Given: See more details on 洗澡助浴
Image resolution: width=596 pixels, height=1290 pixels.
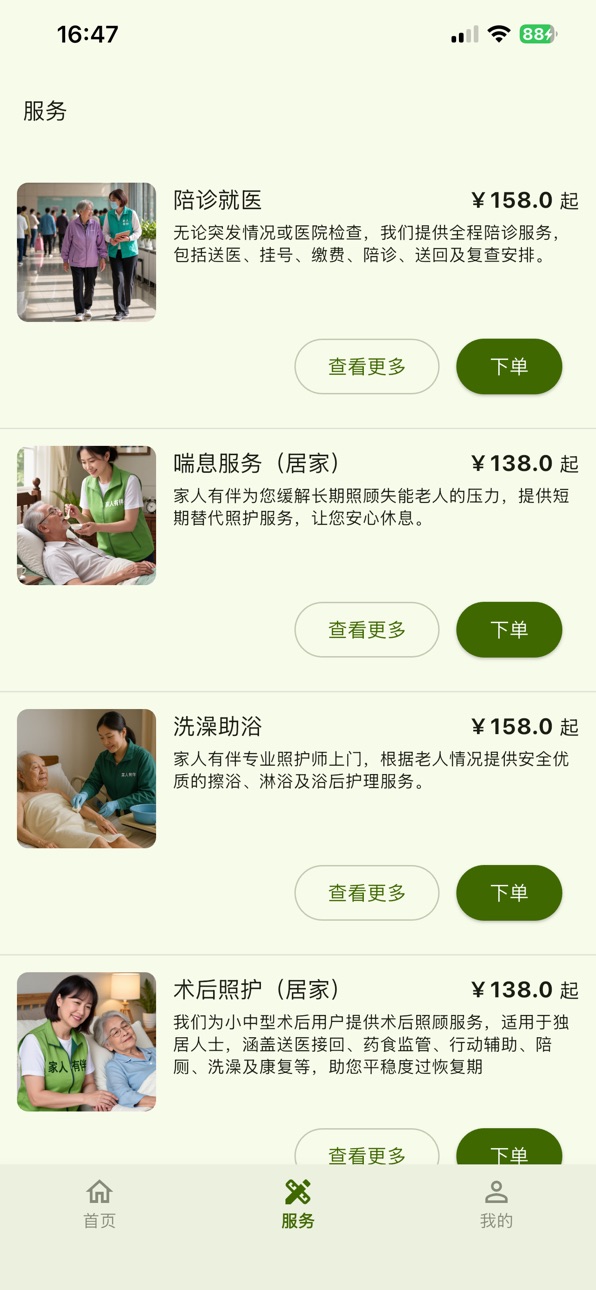Looking at the screenshot, I should point(367,892).
